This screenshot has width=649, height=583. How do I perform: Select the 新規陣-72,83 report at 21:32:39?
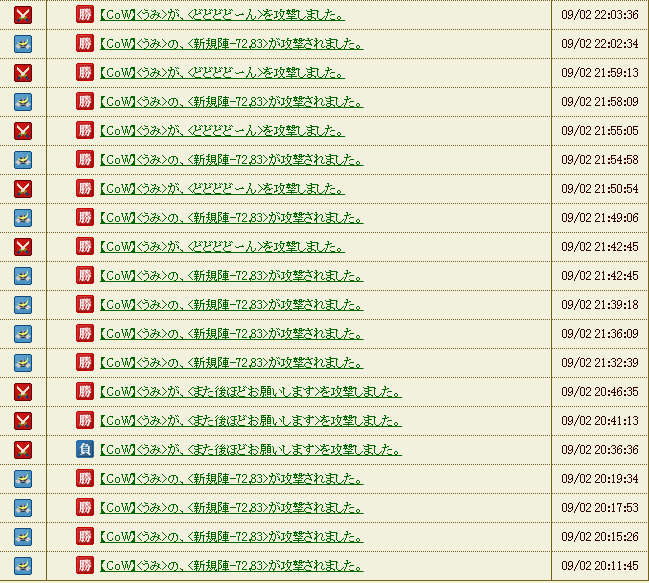[x=230, y=363]
